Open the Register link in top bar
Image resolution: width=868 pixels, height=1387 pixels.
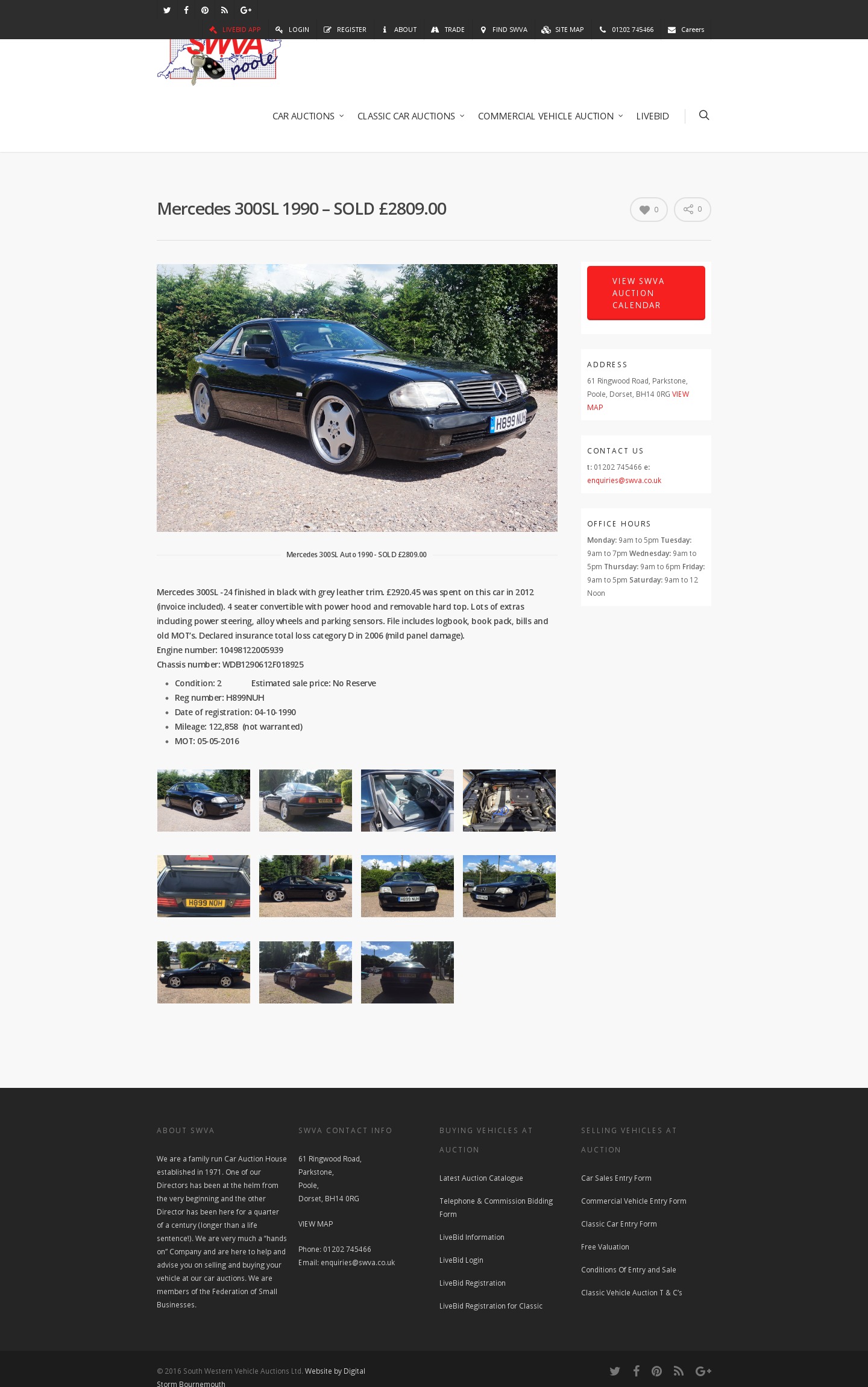[345, 30]
